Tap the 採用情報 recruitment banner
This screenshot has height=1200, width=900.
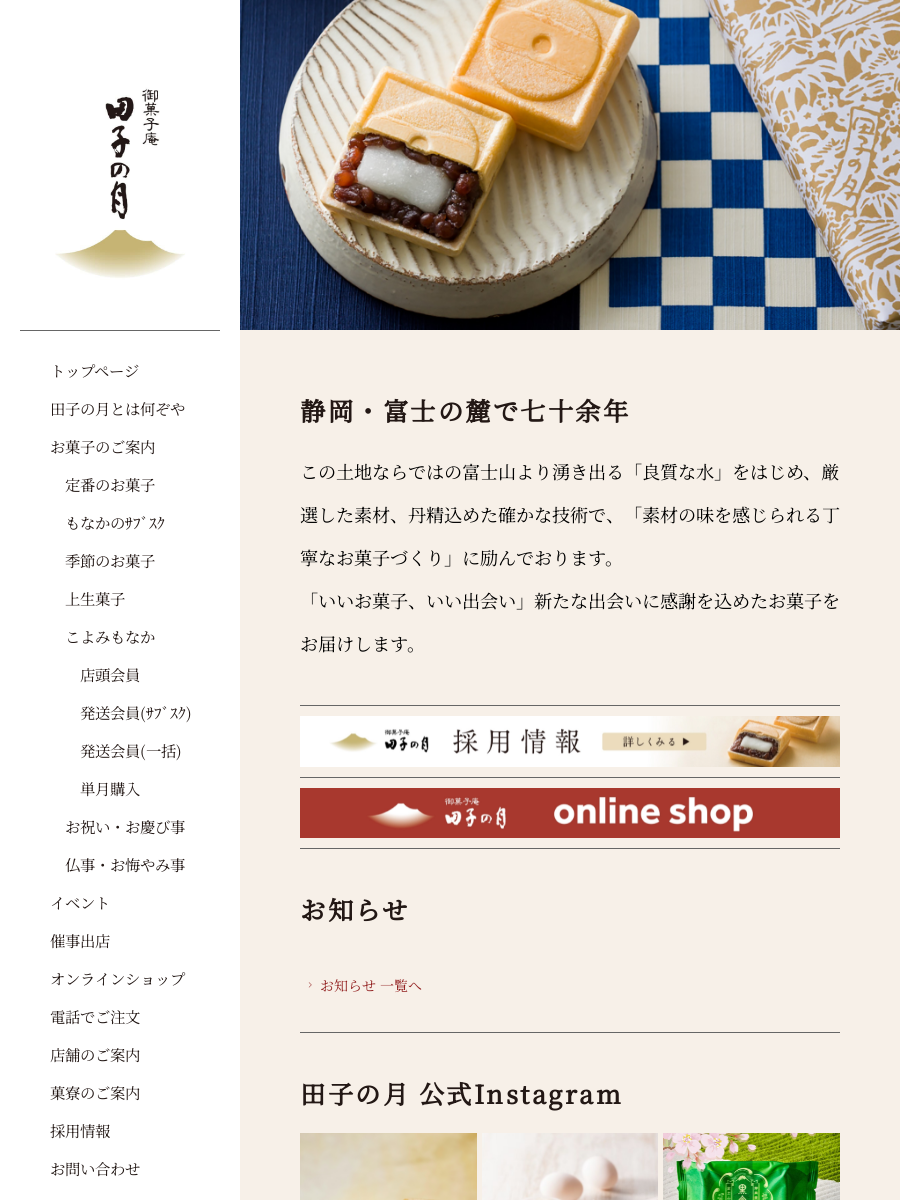point(569,741)
